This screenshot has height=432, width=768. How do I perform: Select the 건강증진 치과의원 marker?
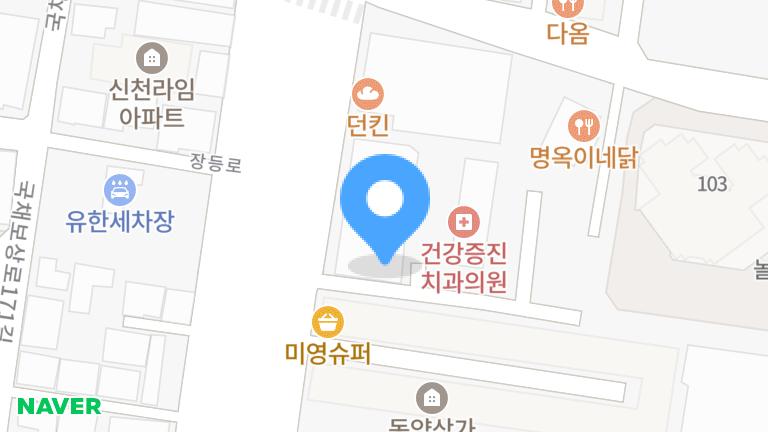[x=463, y=222]
